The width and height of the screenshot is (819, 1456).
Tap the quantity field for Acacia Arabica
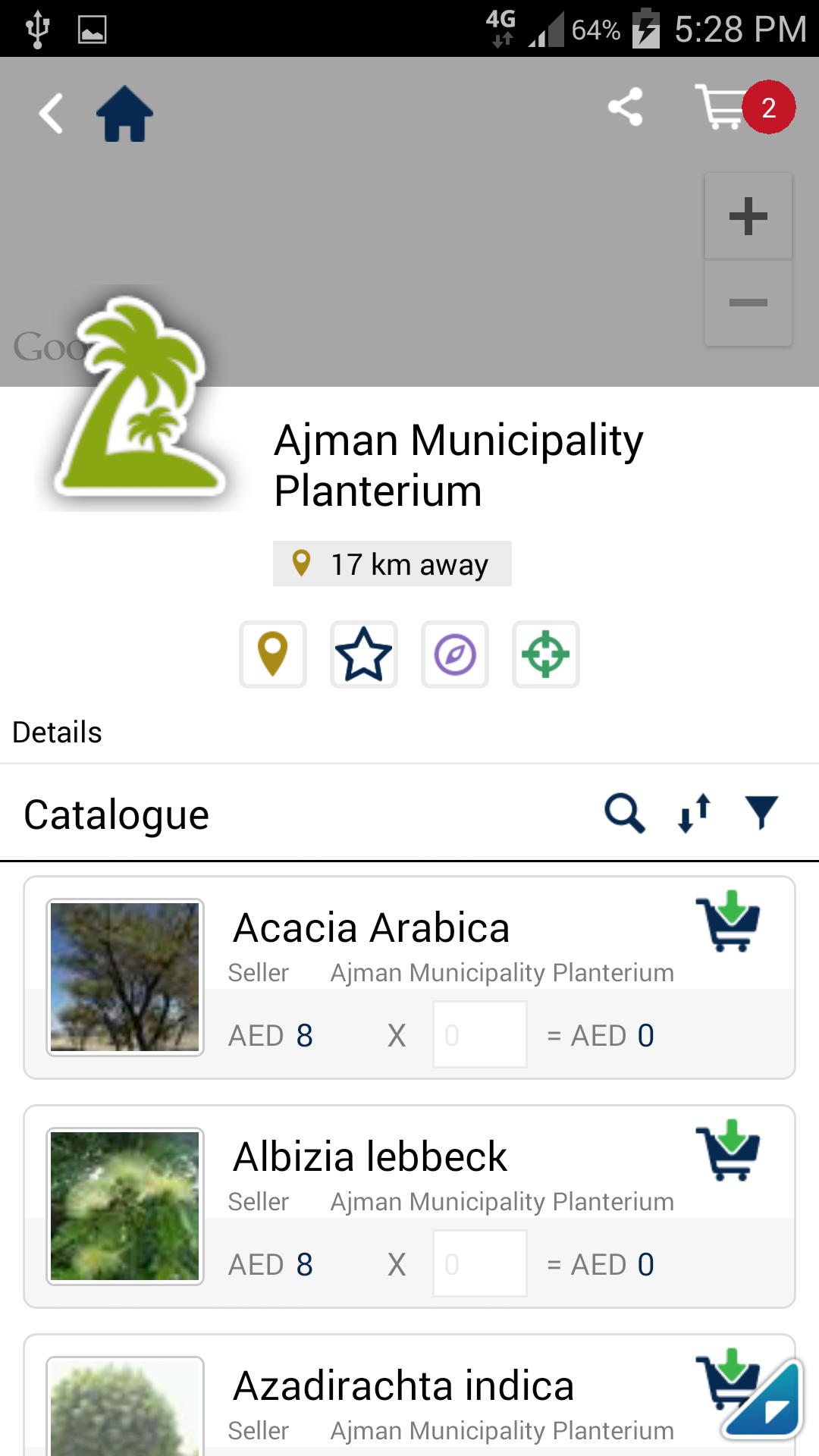[x=479, y=1034]
